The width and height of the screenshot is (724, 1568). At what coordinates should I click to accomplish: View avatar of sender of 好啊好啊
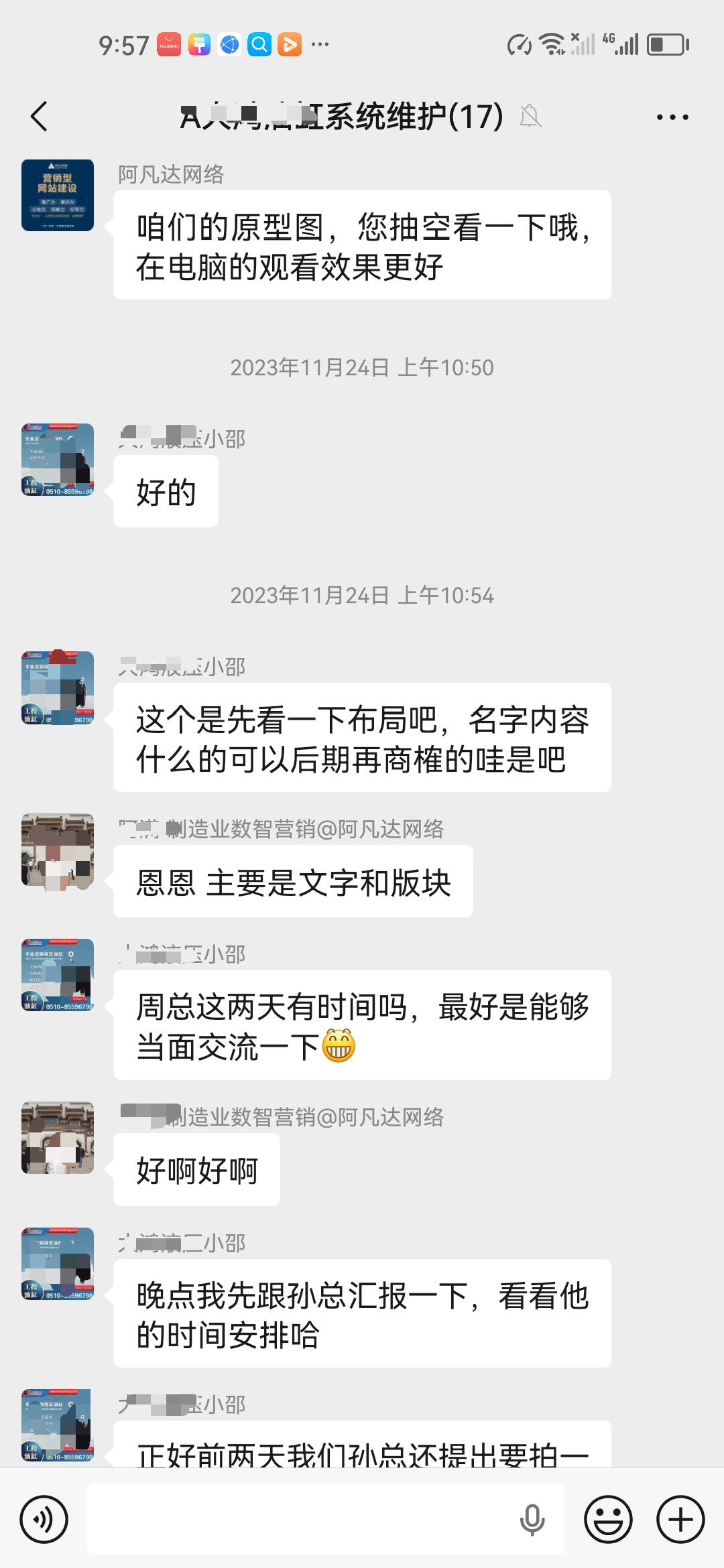point(58,1138)
